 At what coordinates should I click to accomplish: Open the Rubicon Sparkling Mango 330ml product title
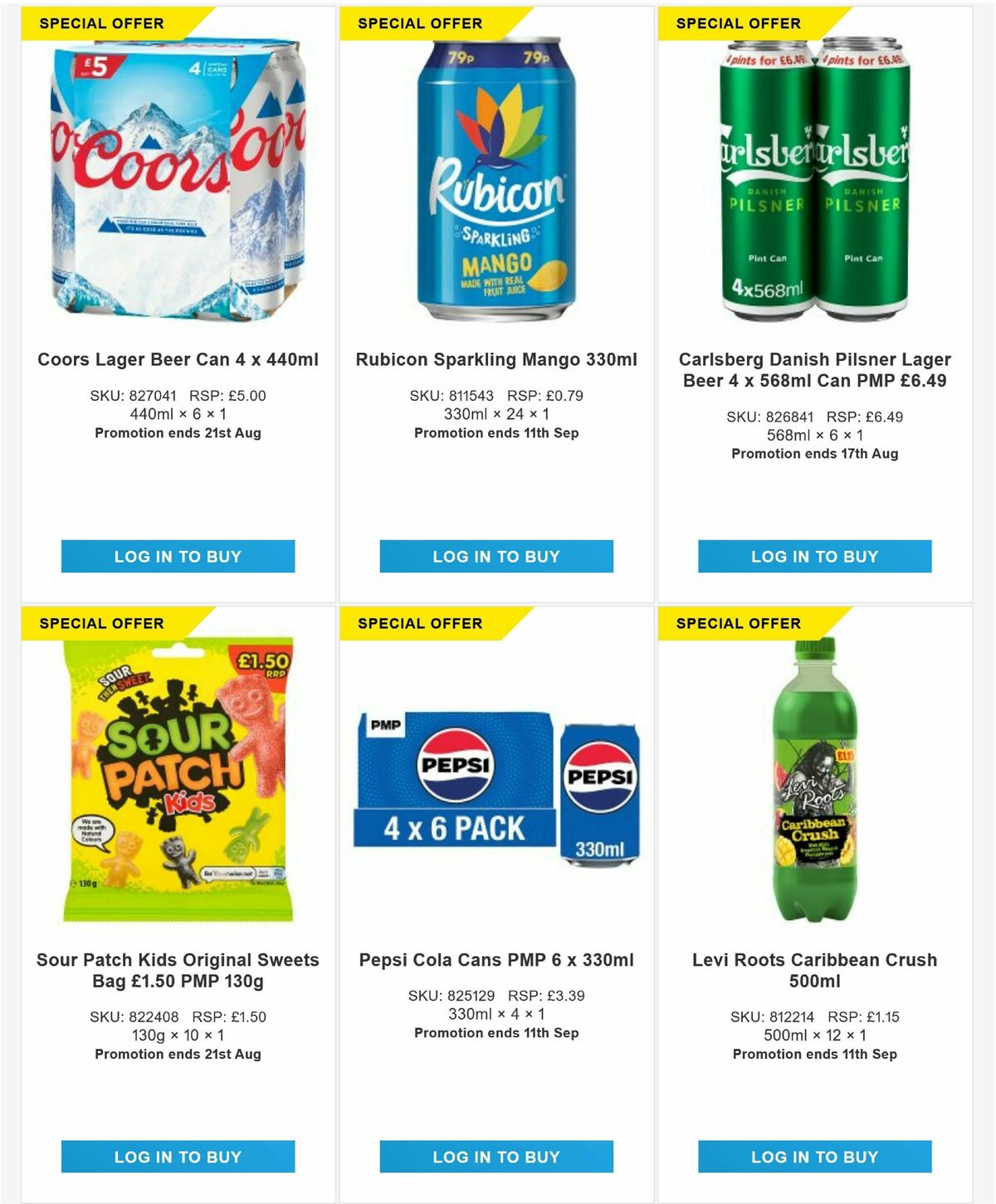tap(497, 360)
